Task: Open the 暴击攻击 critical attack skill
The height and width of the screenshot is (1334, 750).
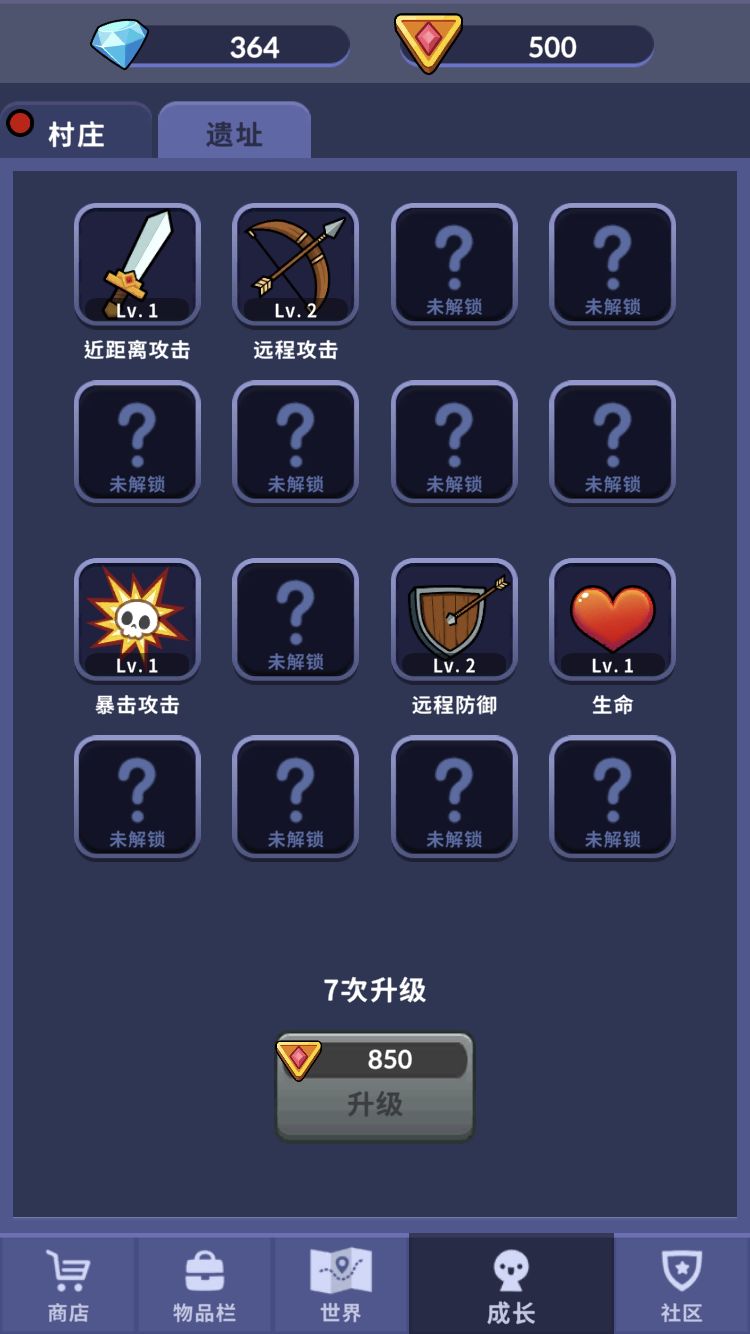Action: (x=137, y=618)
